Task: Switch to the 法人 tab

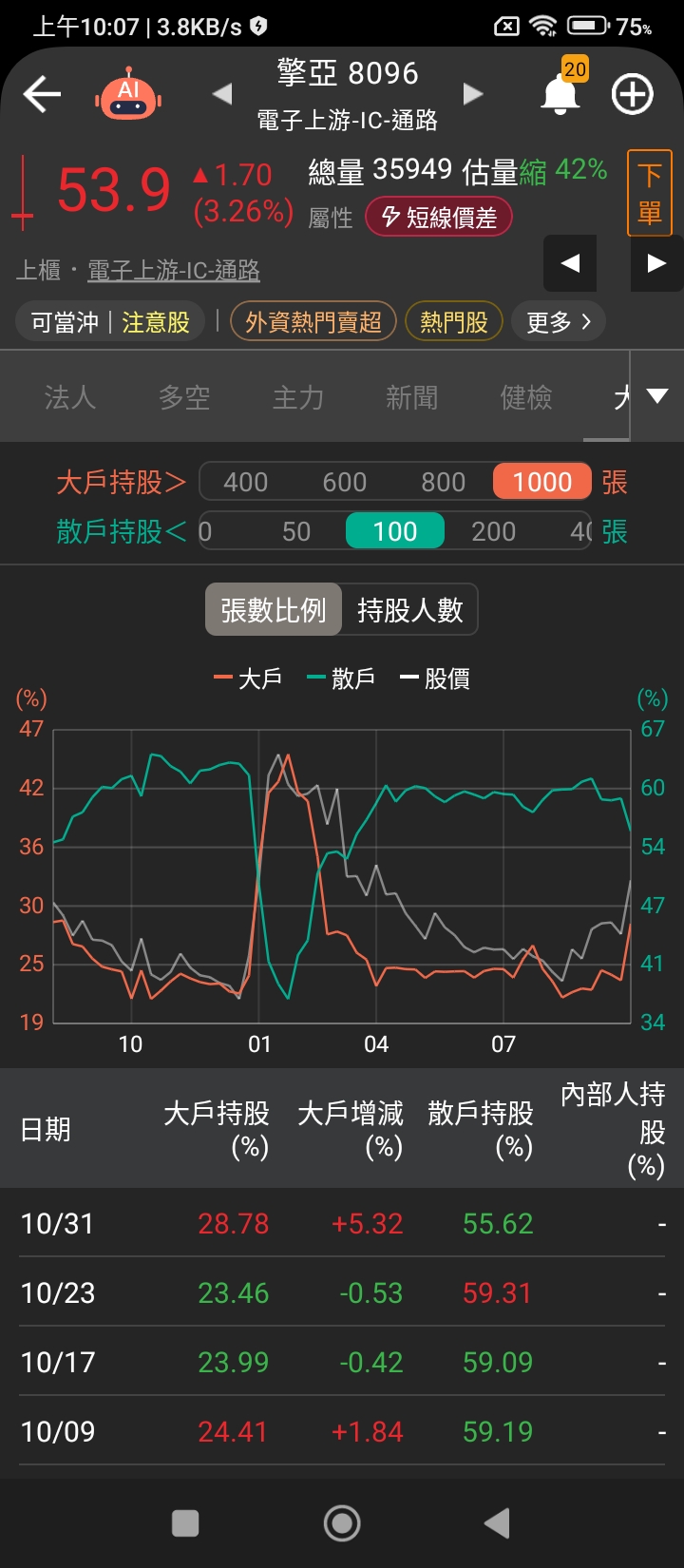Action: 70,397
